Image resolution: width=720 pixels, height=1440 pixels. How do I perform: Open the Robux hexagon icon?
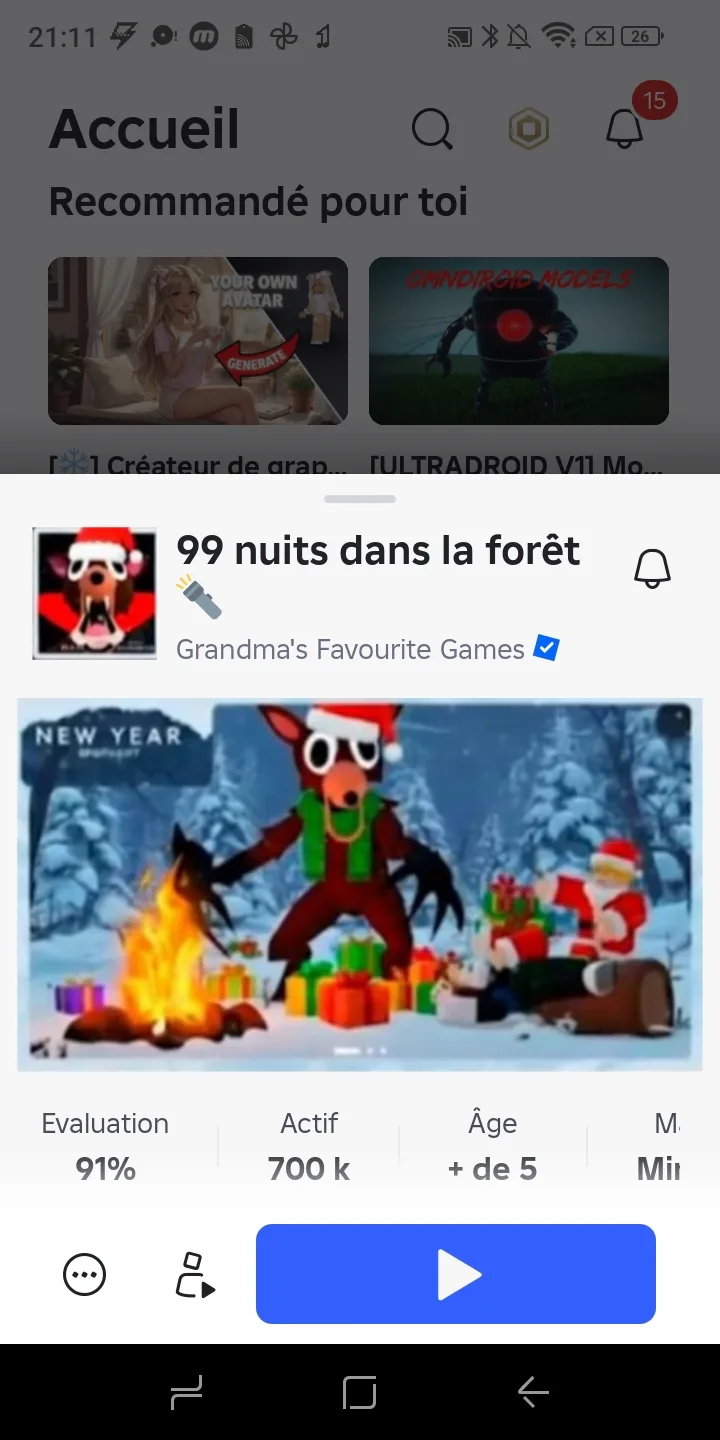coord(528,130)
